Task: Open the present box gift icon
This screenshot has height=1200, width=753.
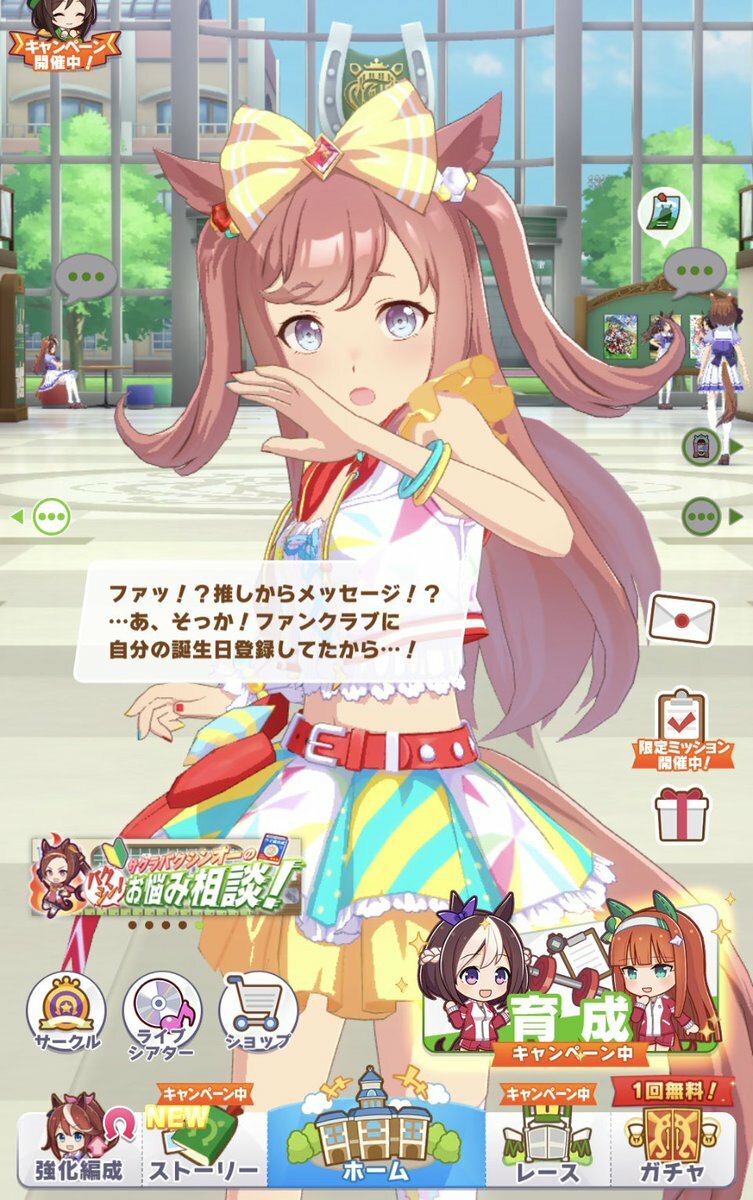Action: 682,813
